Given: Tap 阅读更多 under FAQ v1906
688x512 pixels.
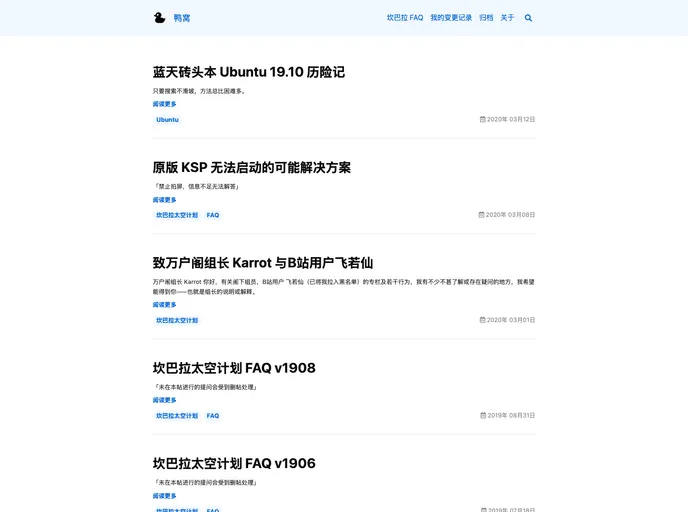Looking at the screenshot, I should (164, 496).
